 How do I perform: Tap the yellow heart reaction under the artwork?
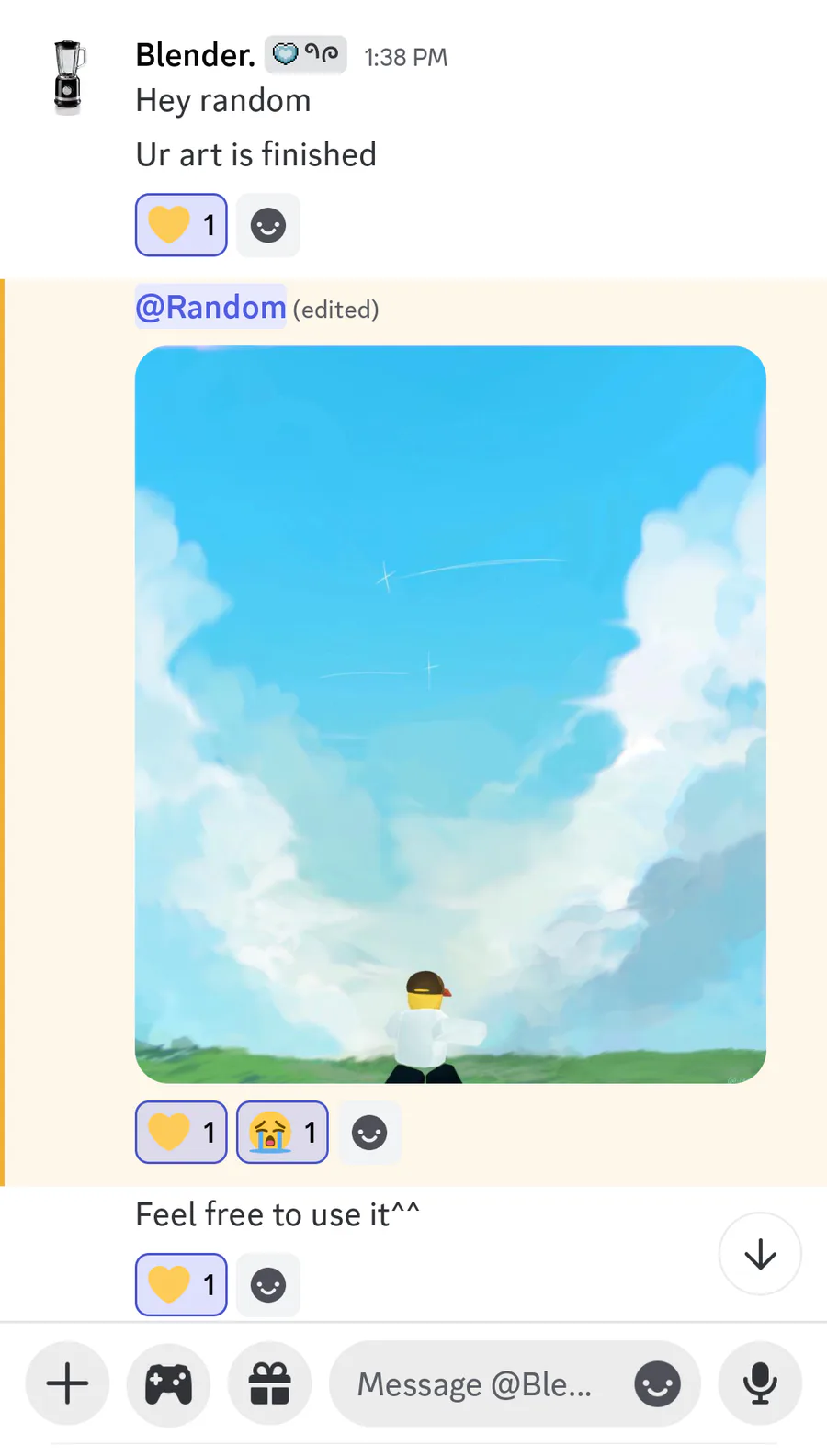(181, 1133)
